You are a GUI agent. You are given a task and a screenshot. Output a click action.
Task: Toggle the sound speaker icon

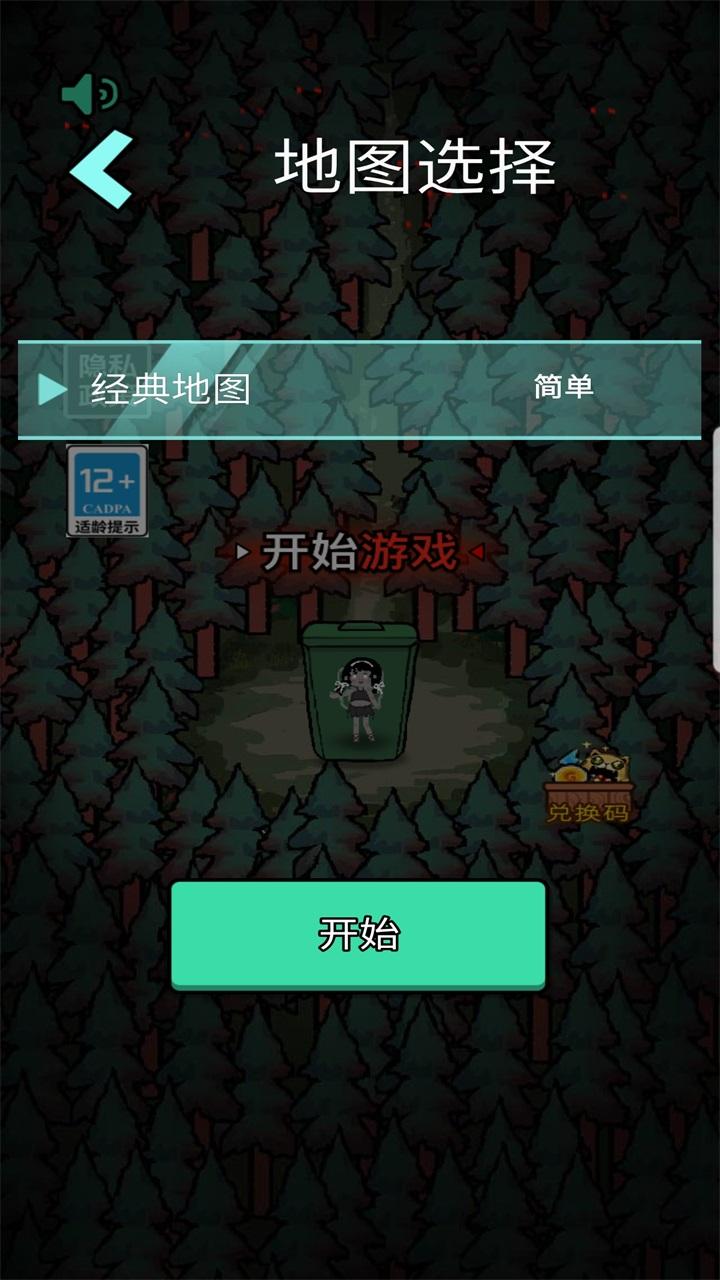[89, 95]
